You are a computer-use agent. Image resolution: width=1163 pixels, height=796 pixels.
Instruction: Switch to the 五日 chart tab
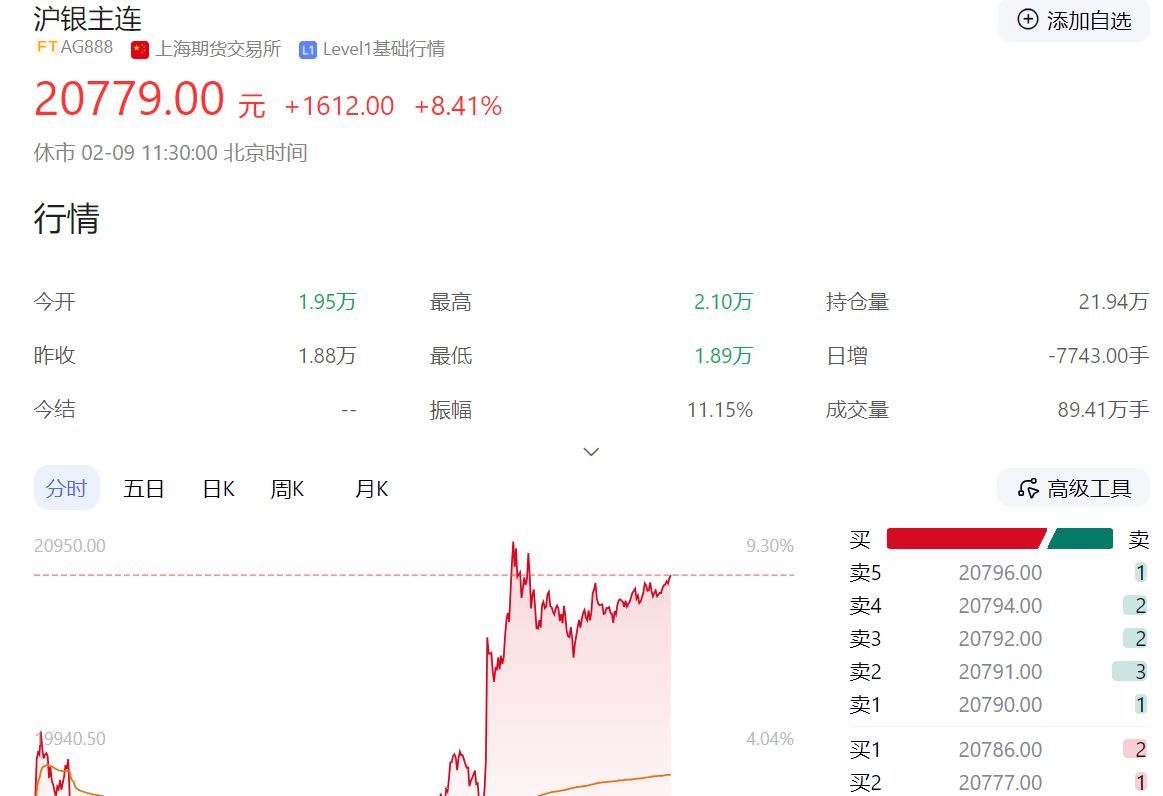pyautogui.click(x=144, y=489)
